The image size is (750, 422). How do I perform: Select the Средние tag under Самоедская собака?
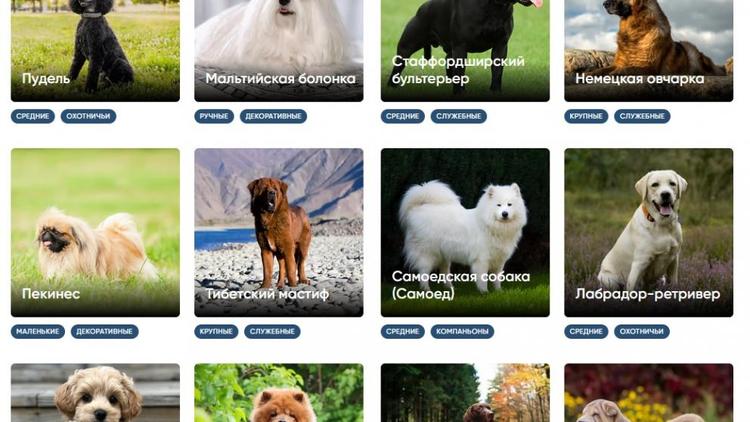[402, 331]
